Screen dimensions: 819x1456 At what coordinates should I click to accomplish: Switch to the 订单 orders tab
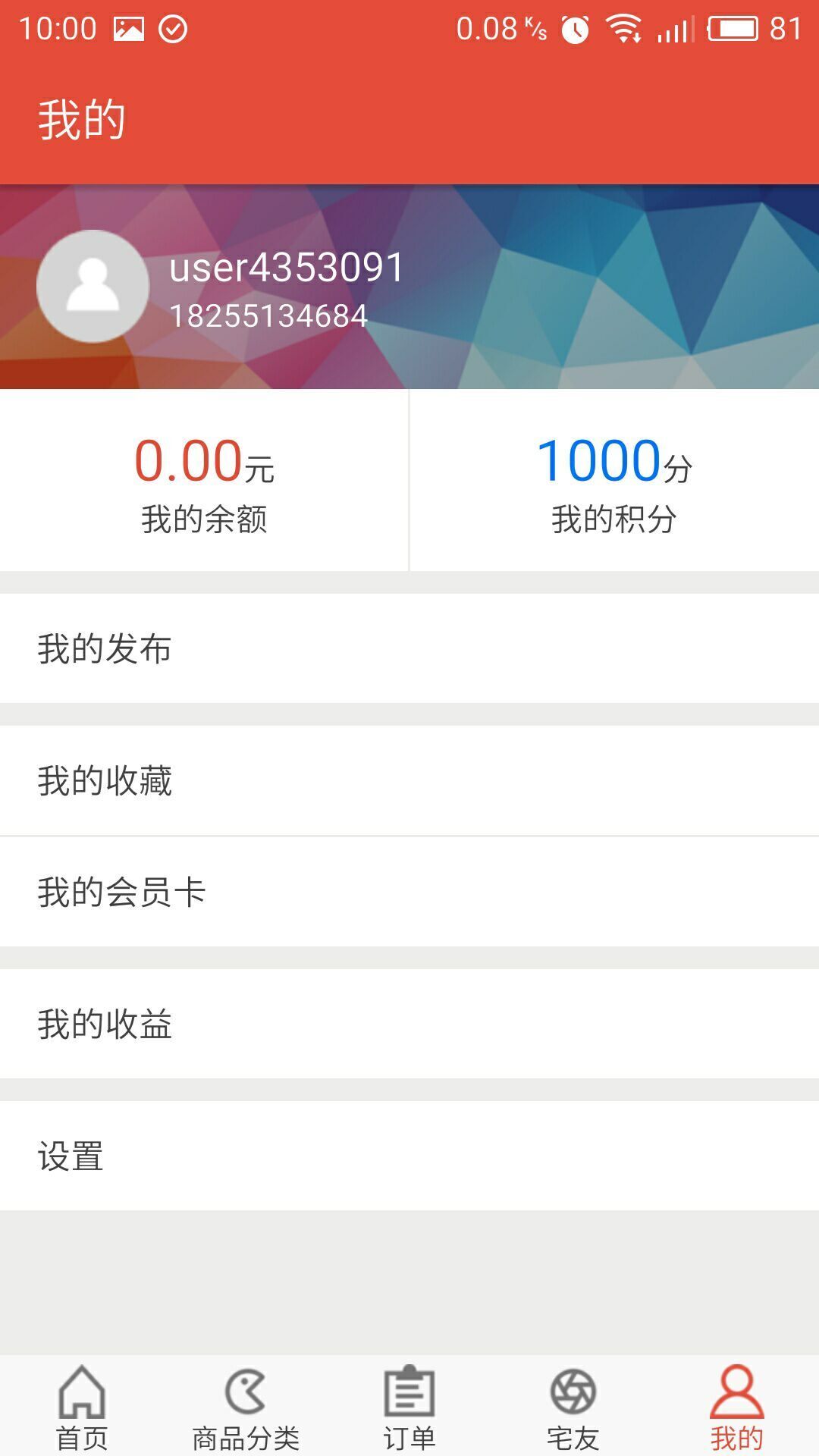point(409,1407)
